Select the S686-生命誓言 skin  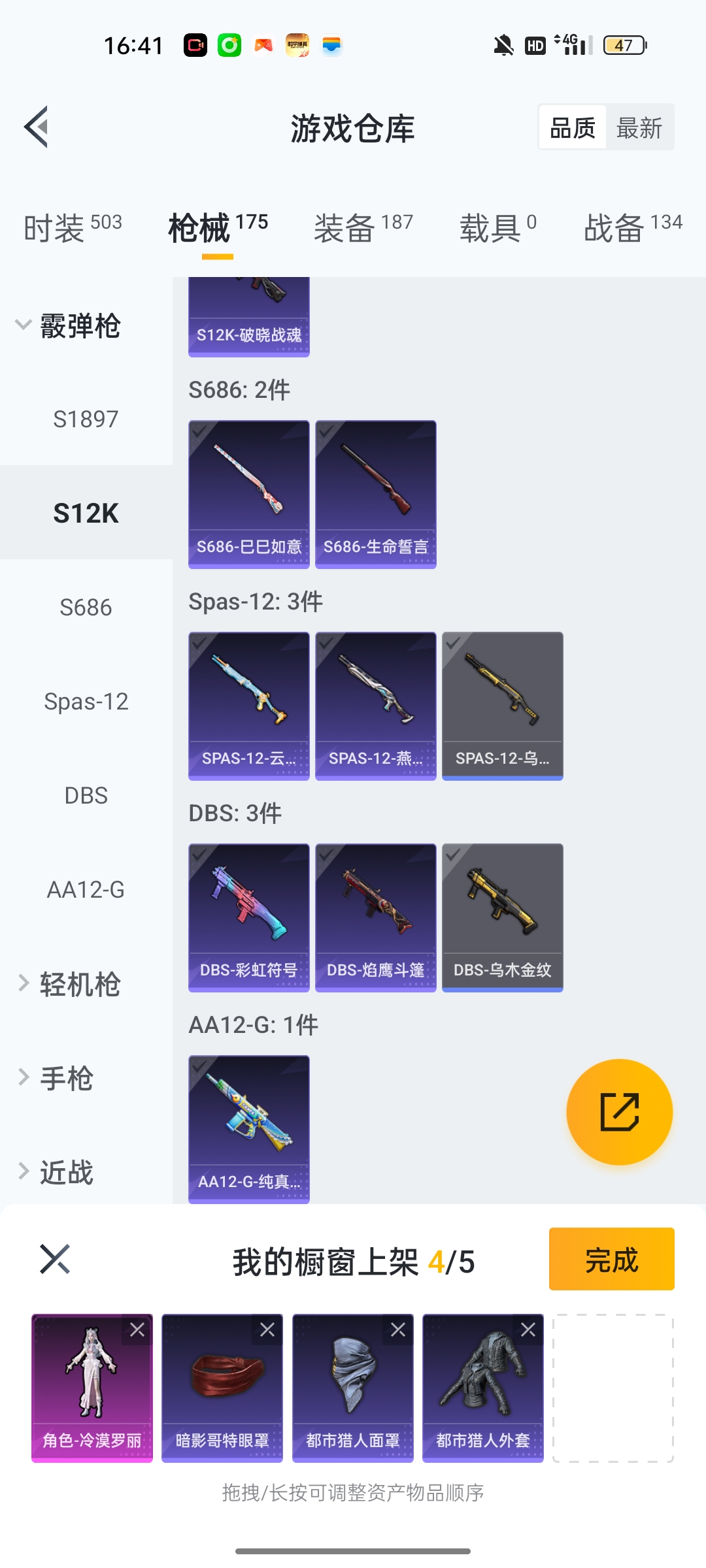[375, 494]
